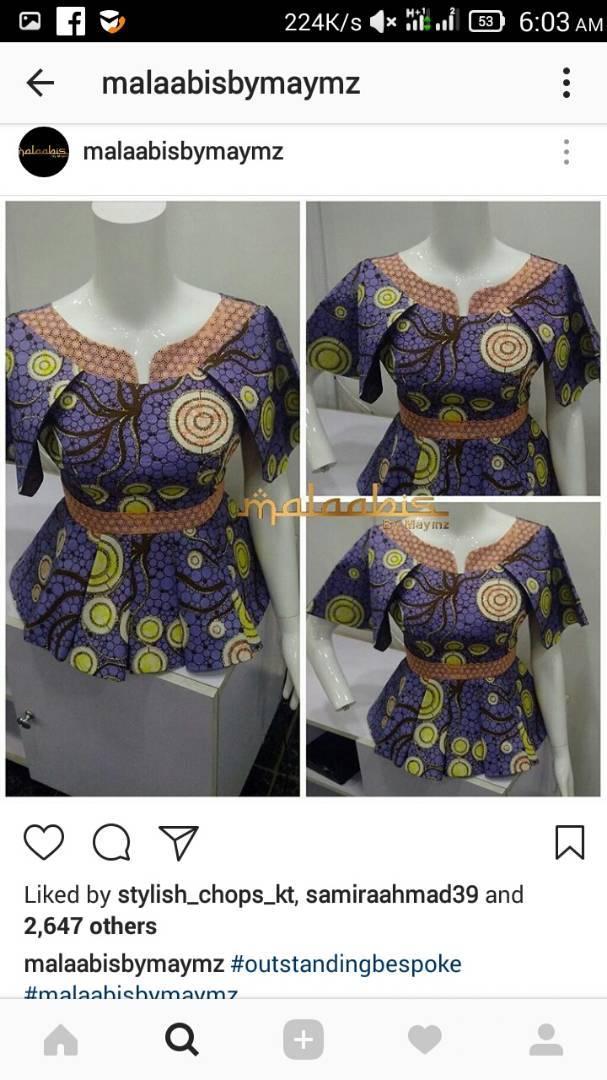Open samiraahmad39's profile from likes
The height and width of the screenshot is (1080, 607).
392,895
